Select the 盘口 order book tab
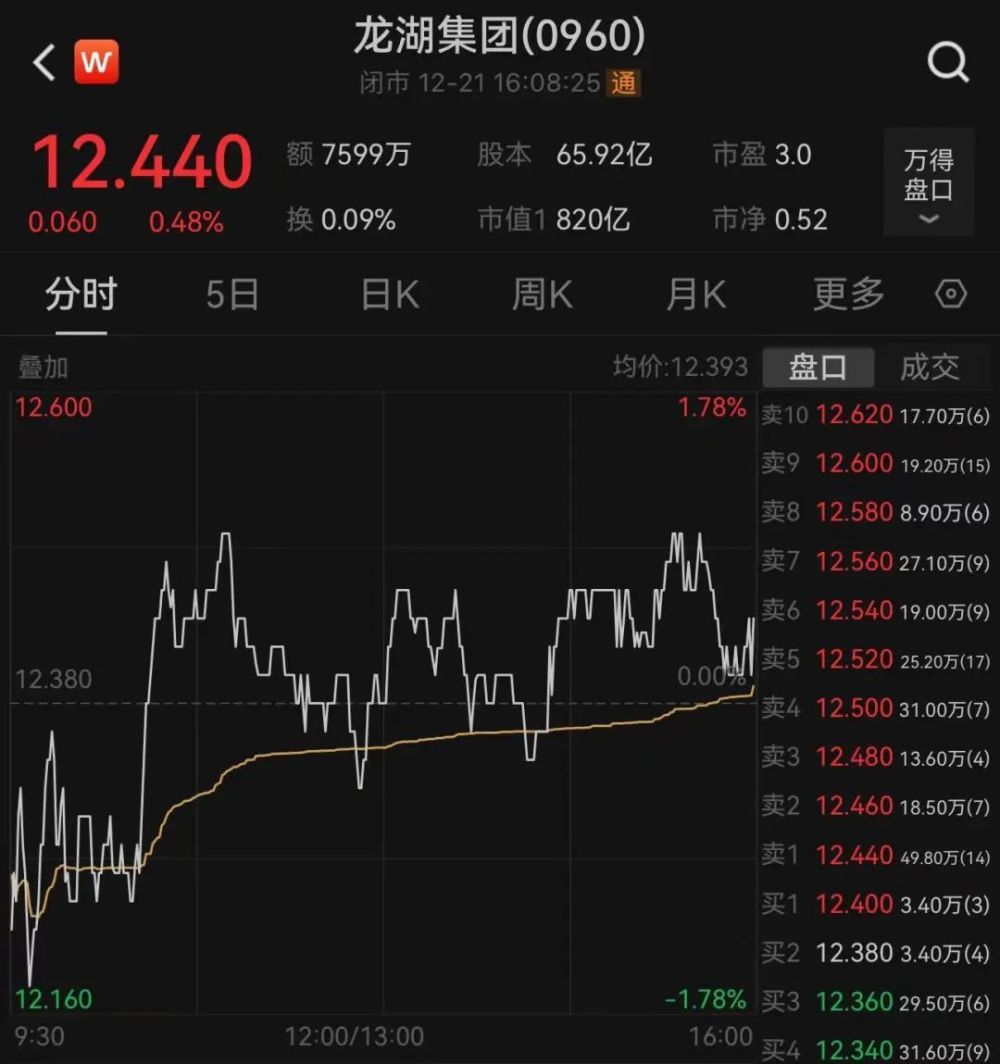The image size is (1000, 1064). (819, 367)
